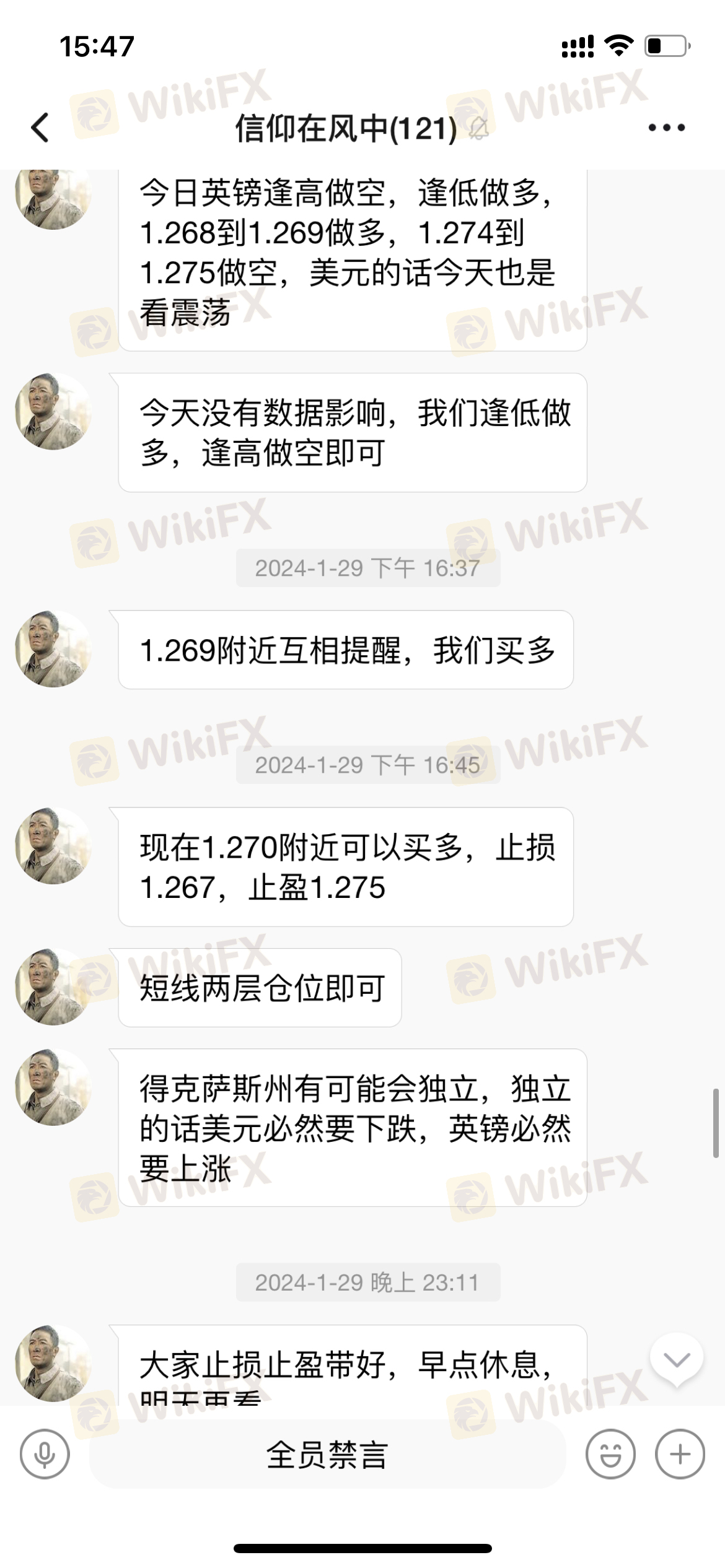
Task: Tap avatar beside 短线两层仓位即可 message
Action: click(53, 987)
